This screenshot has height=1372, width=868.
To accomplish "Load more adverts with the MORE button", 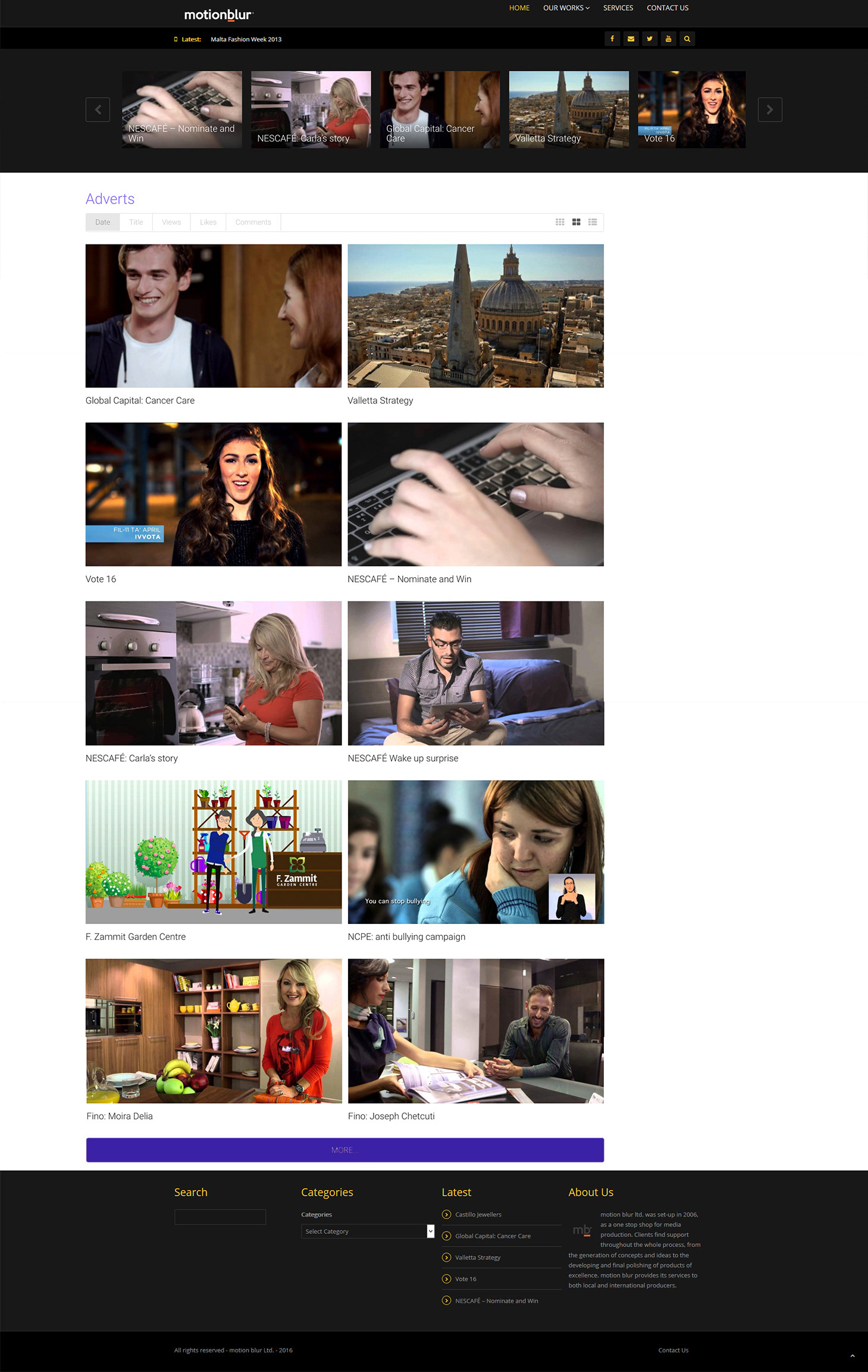I will (344, 1149).
